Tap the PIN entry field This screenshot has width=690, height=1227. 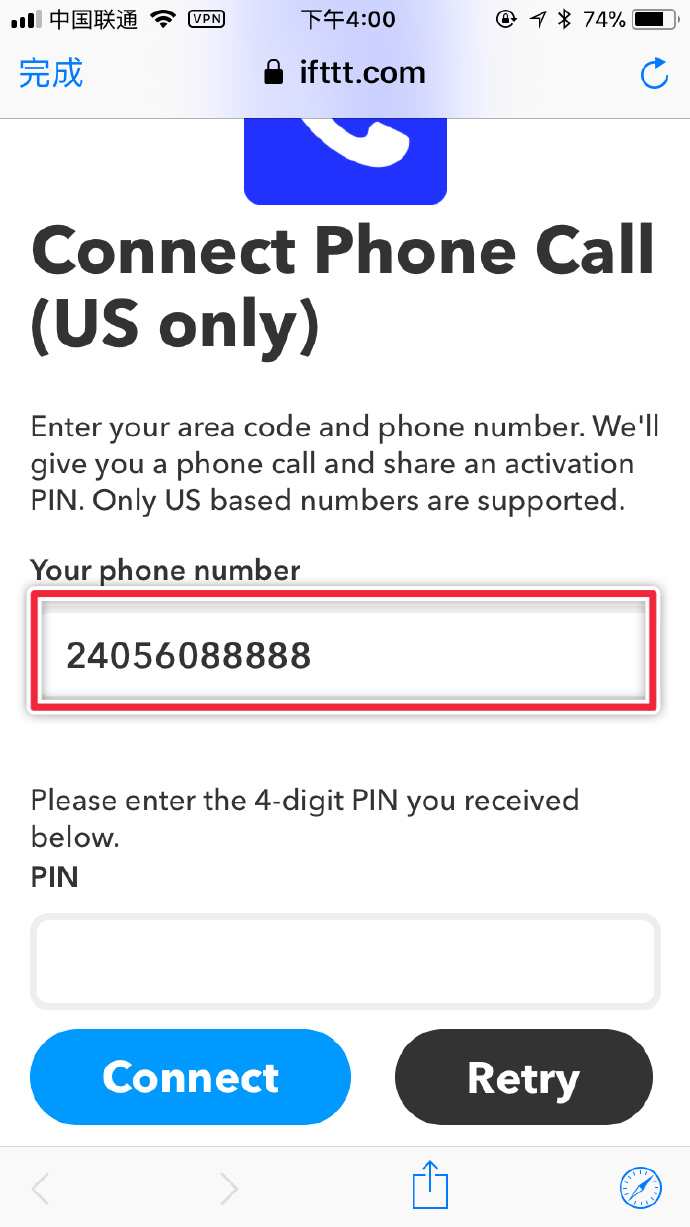coord(345,962)
